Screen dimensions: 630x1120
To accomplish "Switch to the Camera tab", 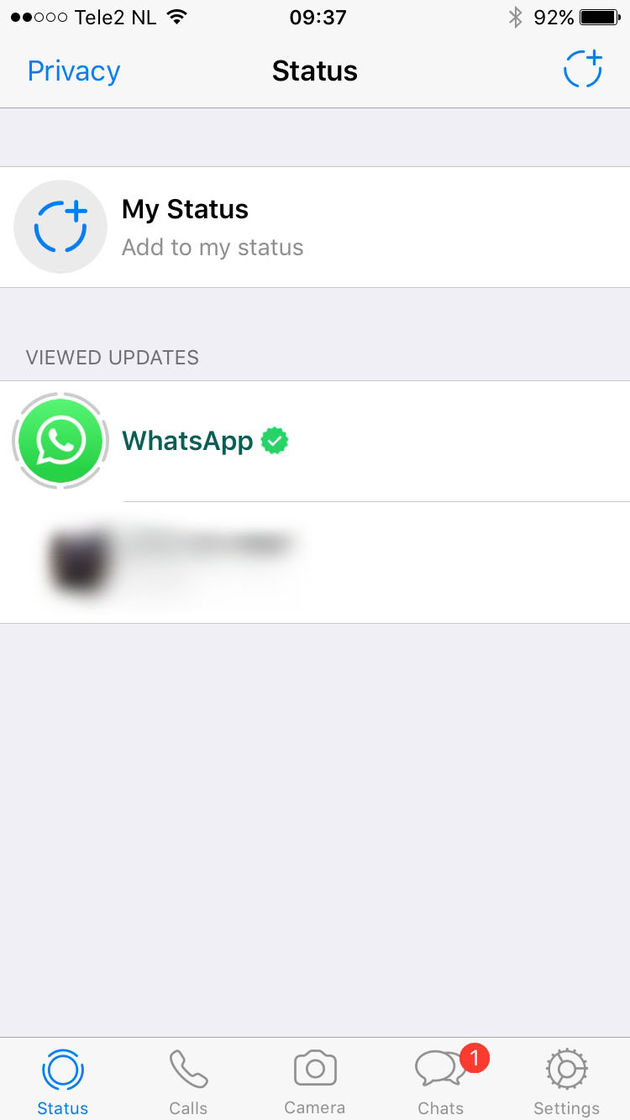I will click(315, 1082).
